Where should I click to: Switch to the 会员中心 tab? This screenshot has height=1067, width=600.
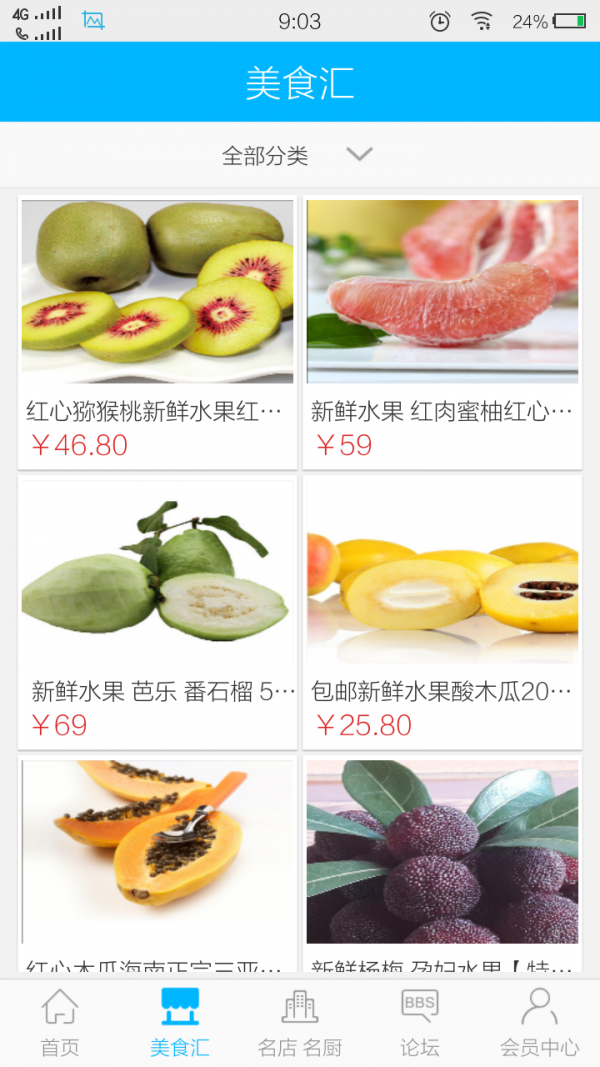[540, 1023]
